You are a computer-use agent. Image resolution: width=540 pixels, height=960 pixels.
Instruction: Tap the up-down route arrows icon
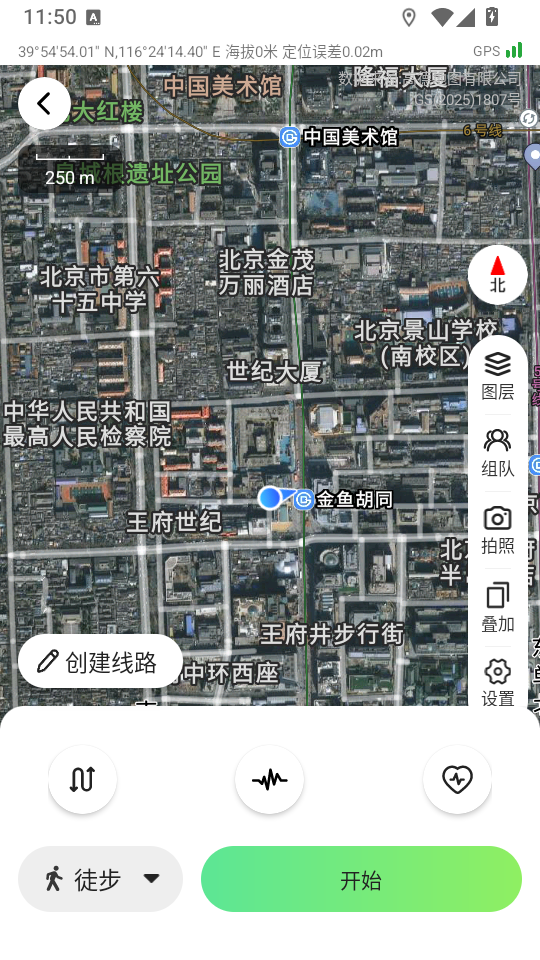(x=83, y=779)
